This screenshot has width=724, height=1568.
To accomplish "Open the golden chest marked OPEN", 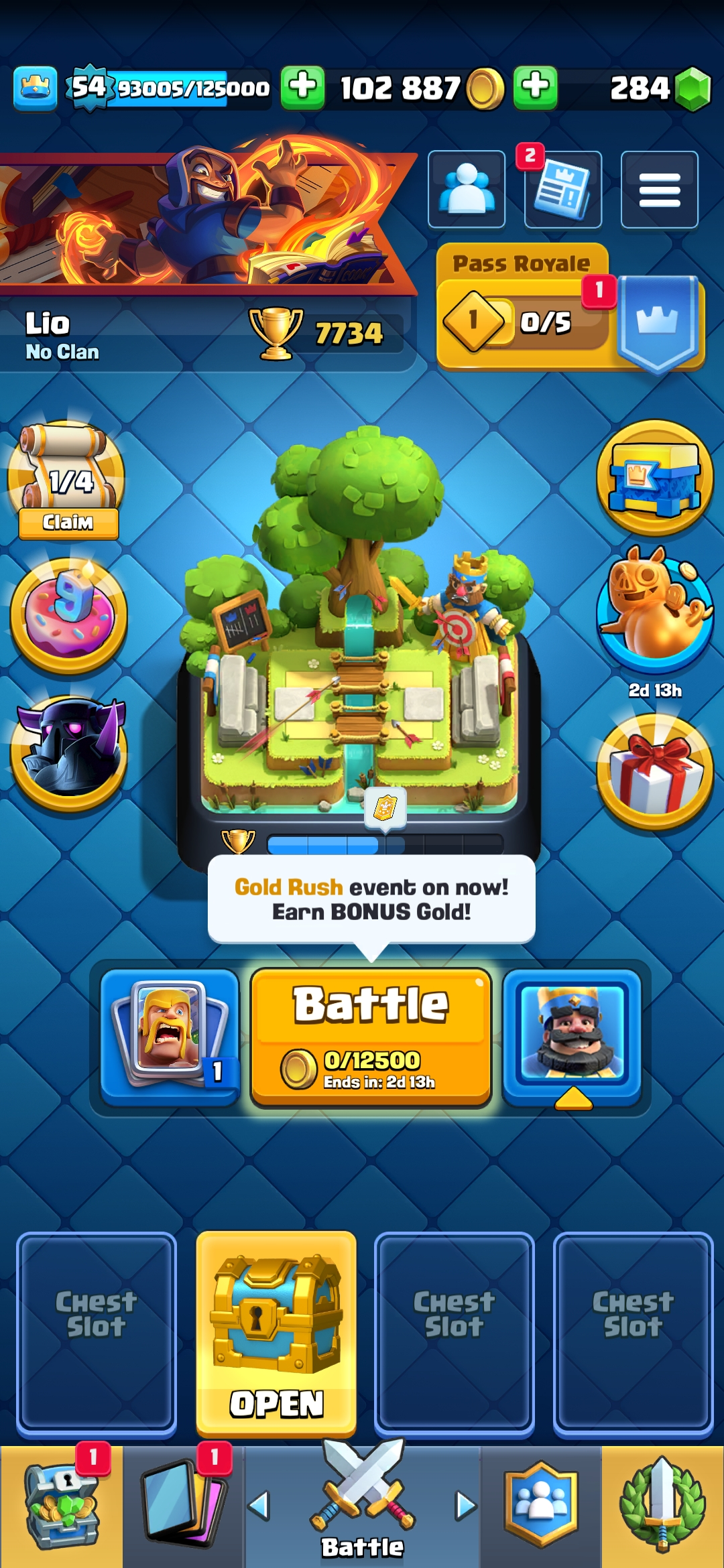I will click(x=276, y=1333).
